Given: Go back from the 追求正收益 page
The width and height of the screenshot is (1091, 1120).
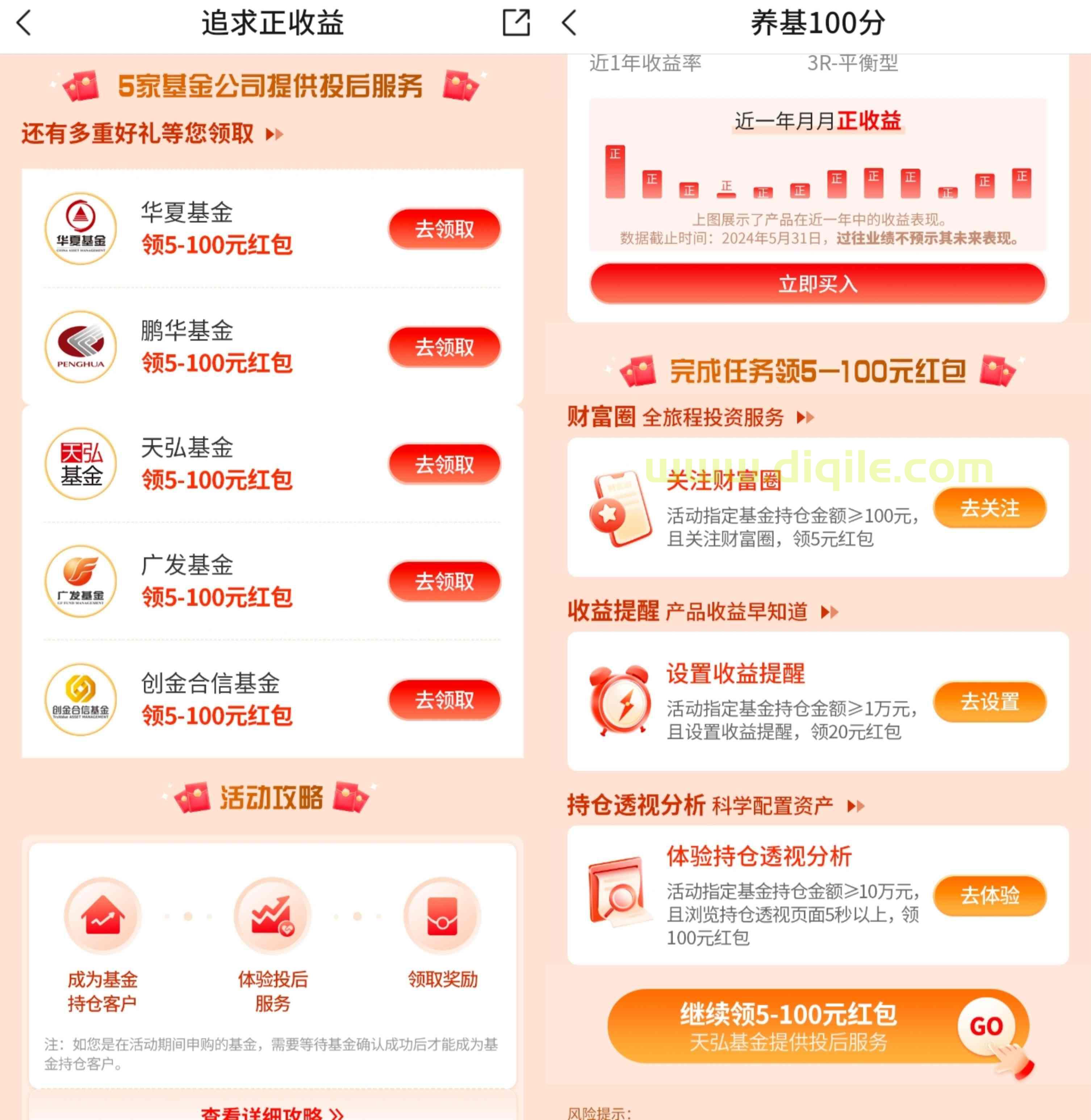Looking at the screenshot, I should 24,24.
